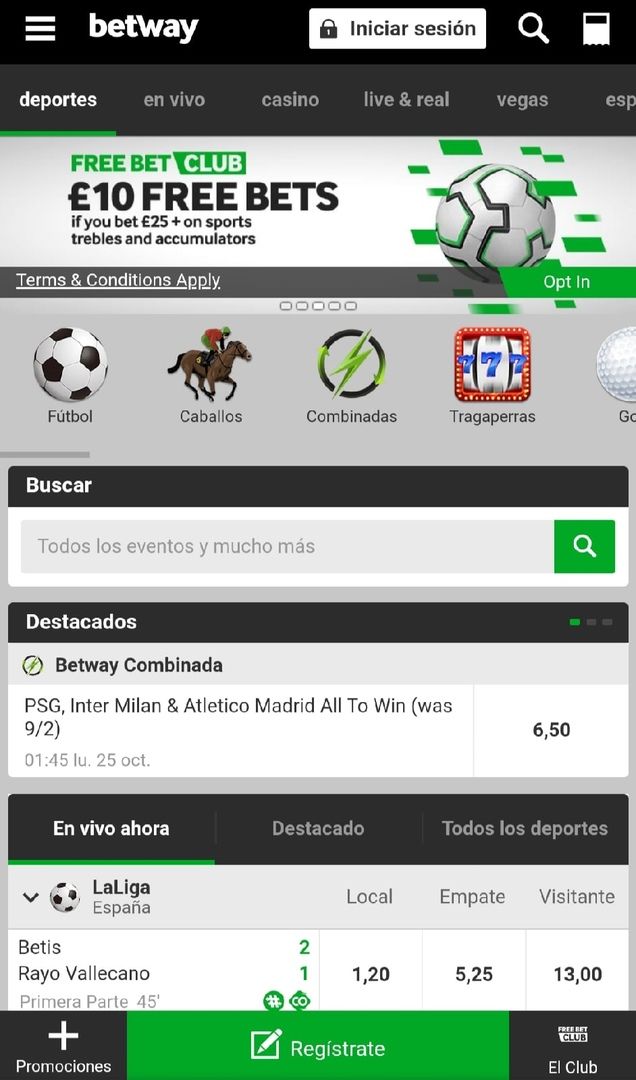Select the 6,50 Betway Combinada odds
Screen dimensions: 636x1080
pos(551,730)
